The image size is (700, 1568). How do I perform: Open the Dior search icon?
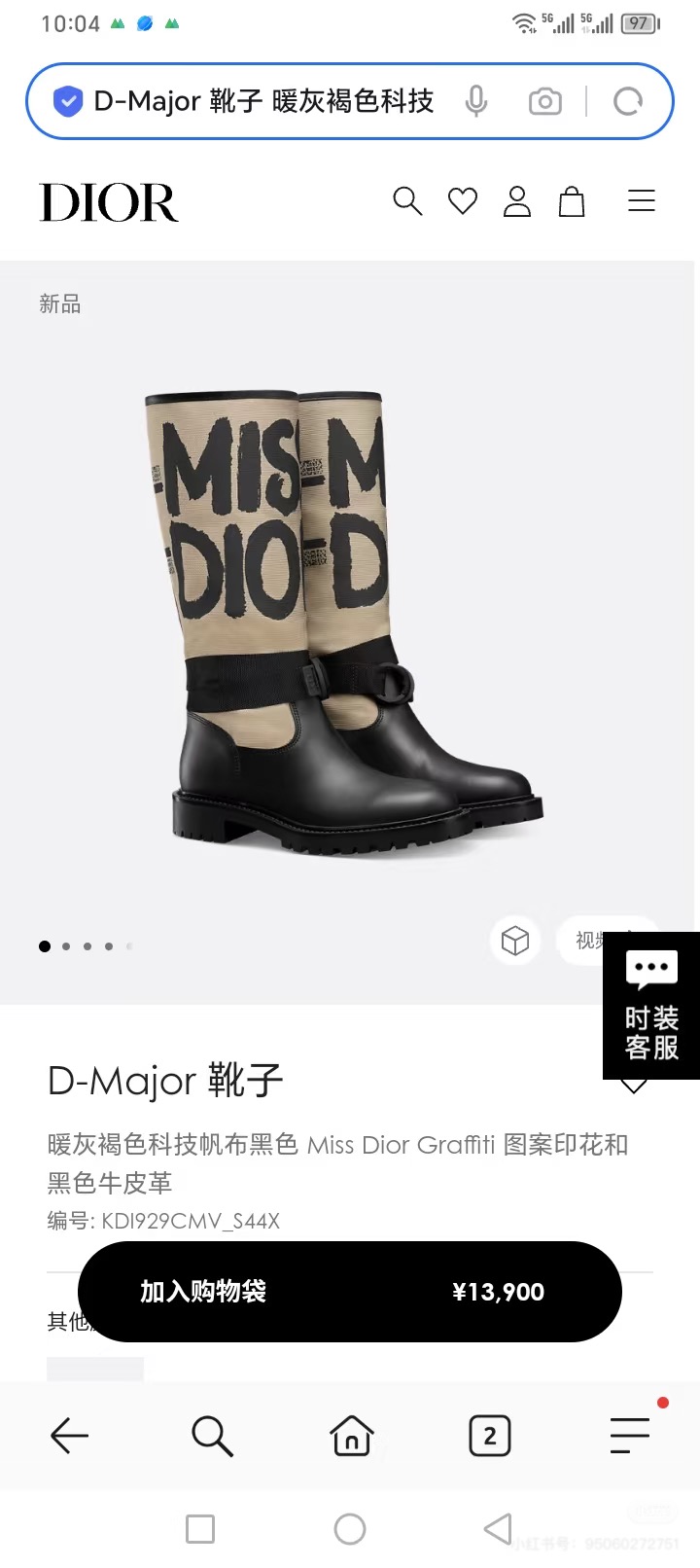tap(407, 201)
